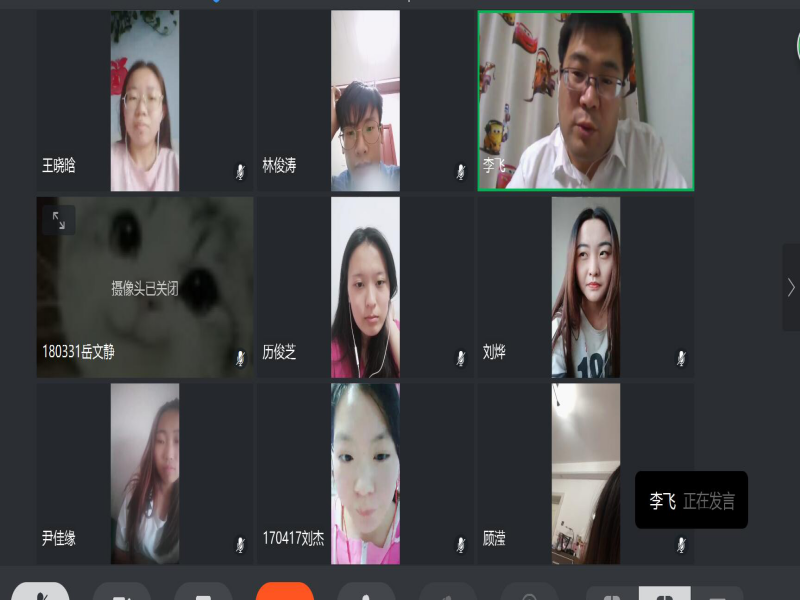Open 尹佳缘's video tile
Viewport: 800px width, 600px height.
point(145,473)
